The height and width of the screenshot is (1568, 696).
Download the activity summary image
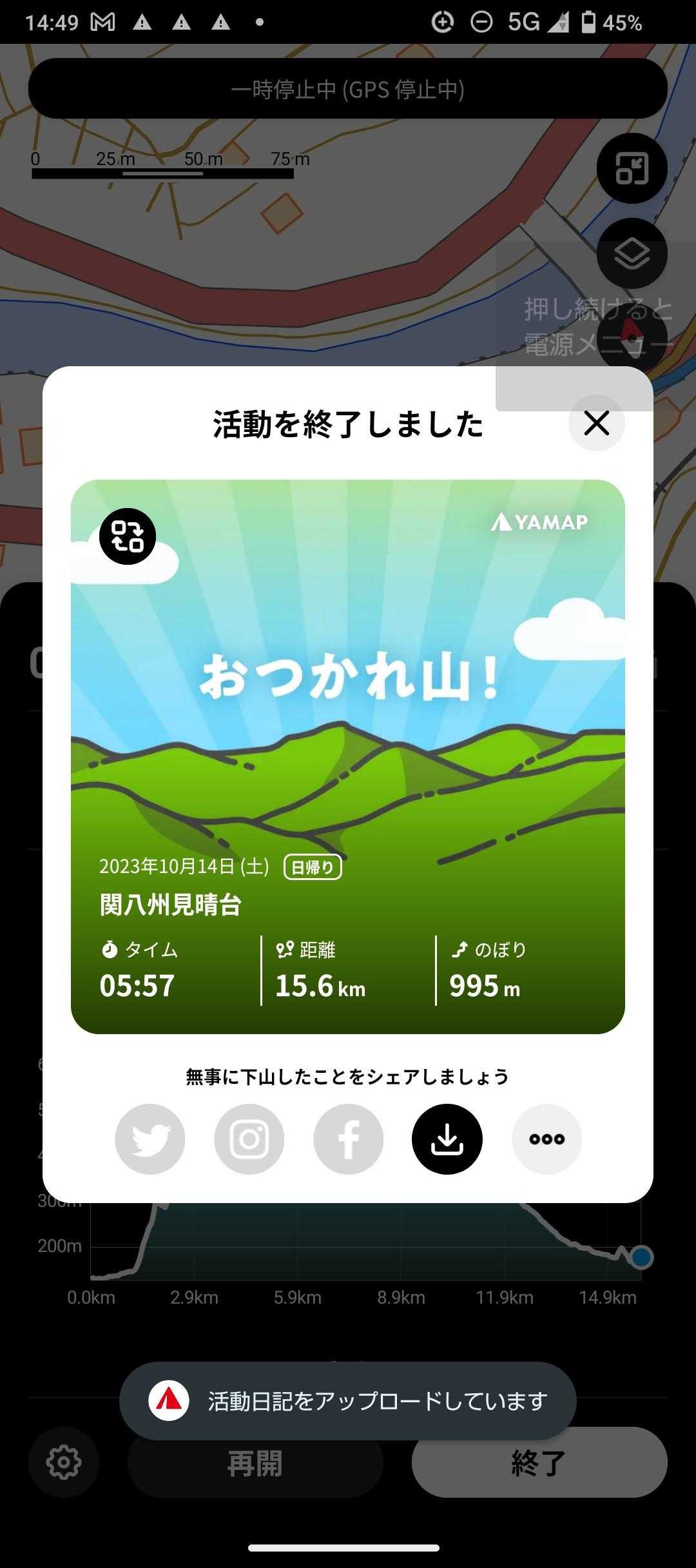point(447,1139)
